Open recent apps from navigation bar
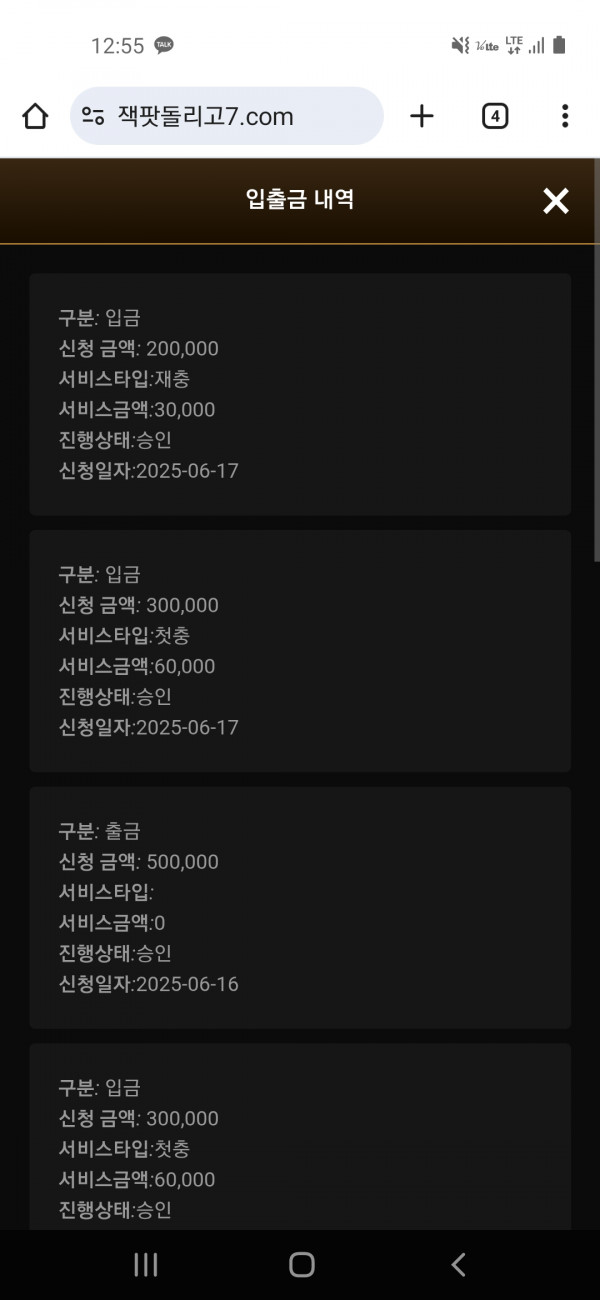 point(146,1265)
